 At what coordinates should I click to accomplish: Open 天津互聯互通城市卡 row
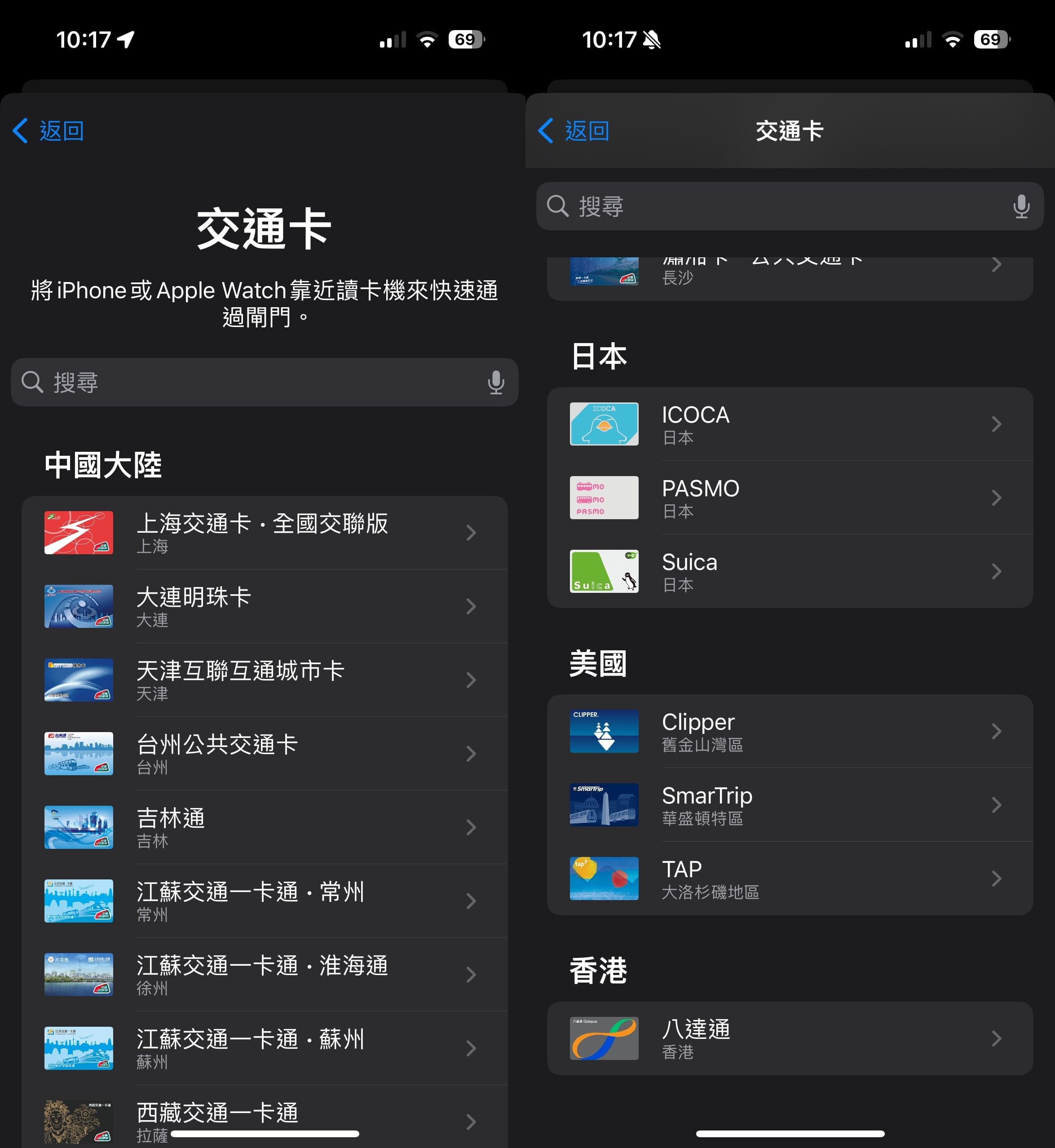[263, 680]
